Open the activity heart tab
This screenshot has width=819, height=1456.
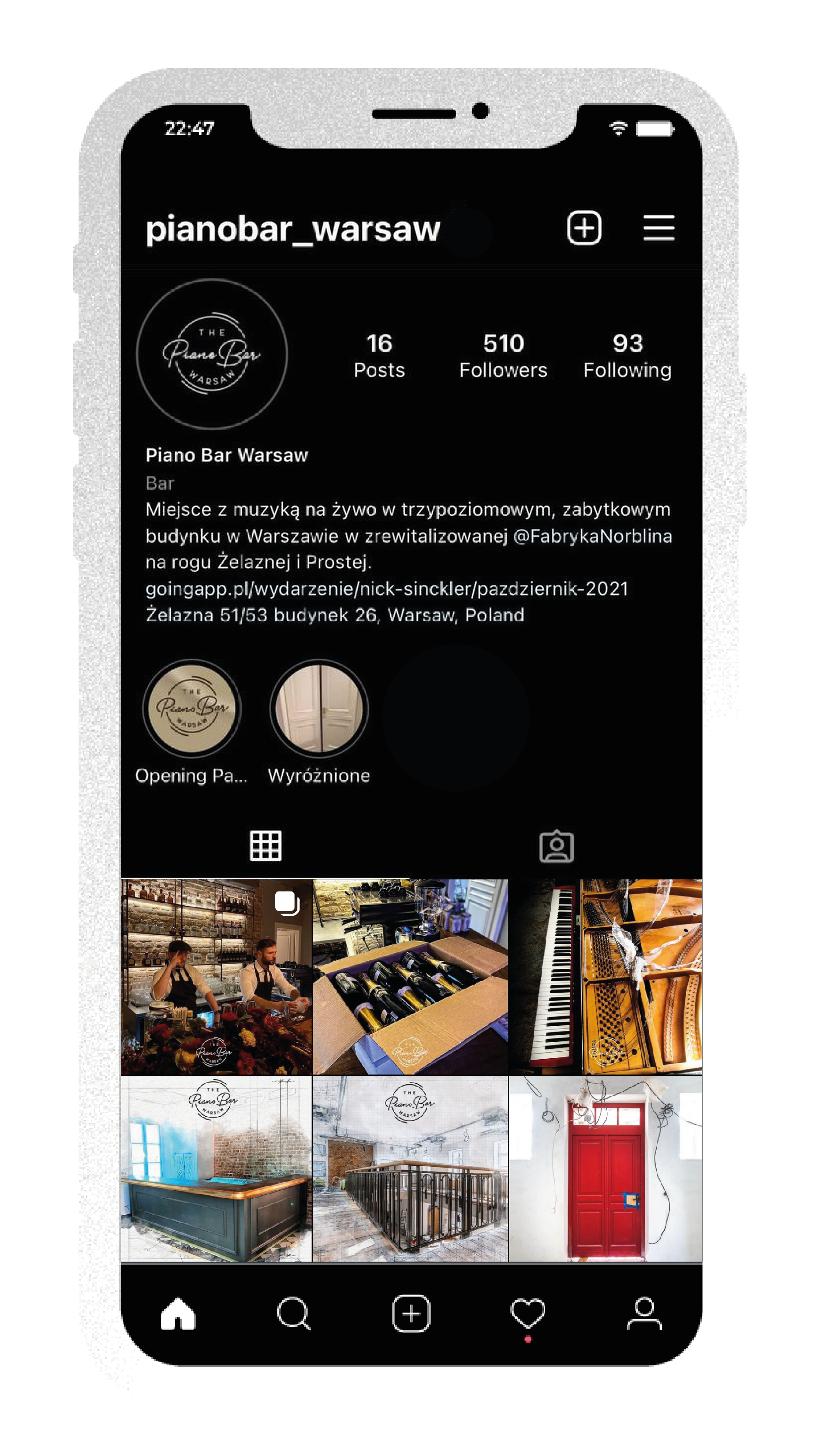pos(527,1314)
